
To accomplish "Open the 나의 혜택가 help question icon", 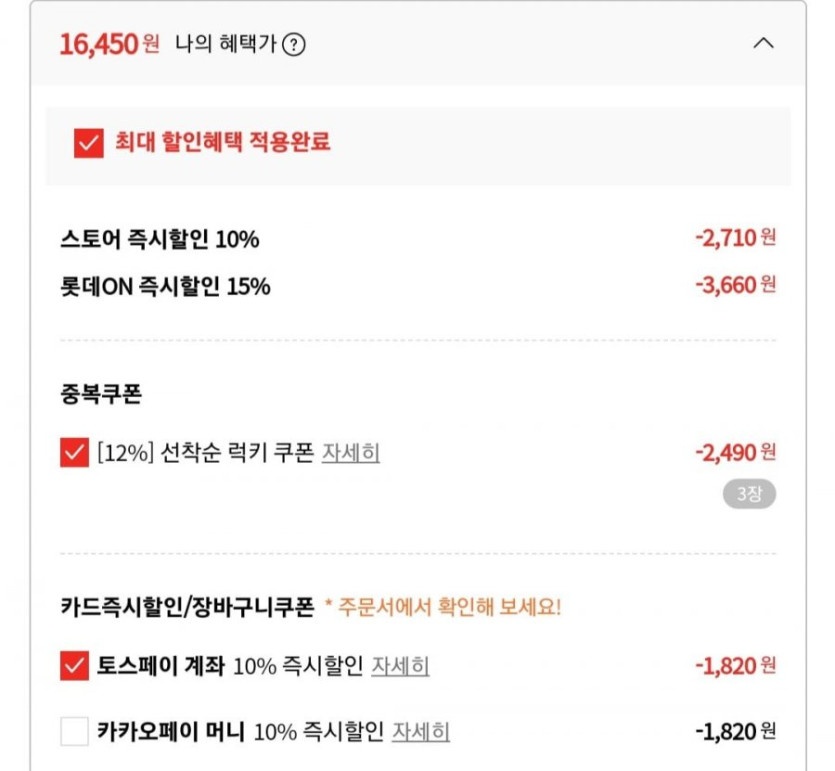I will [x=293, y=45].
